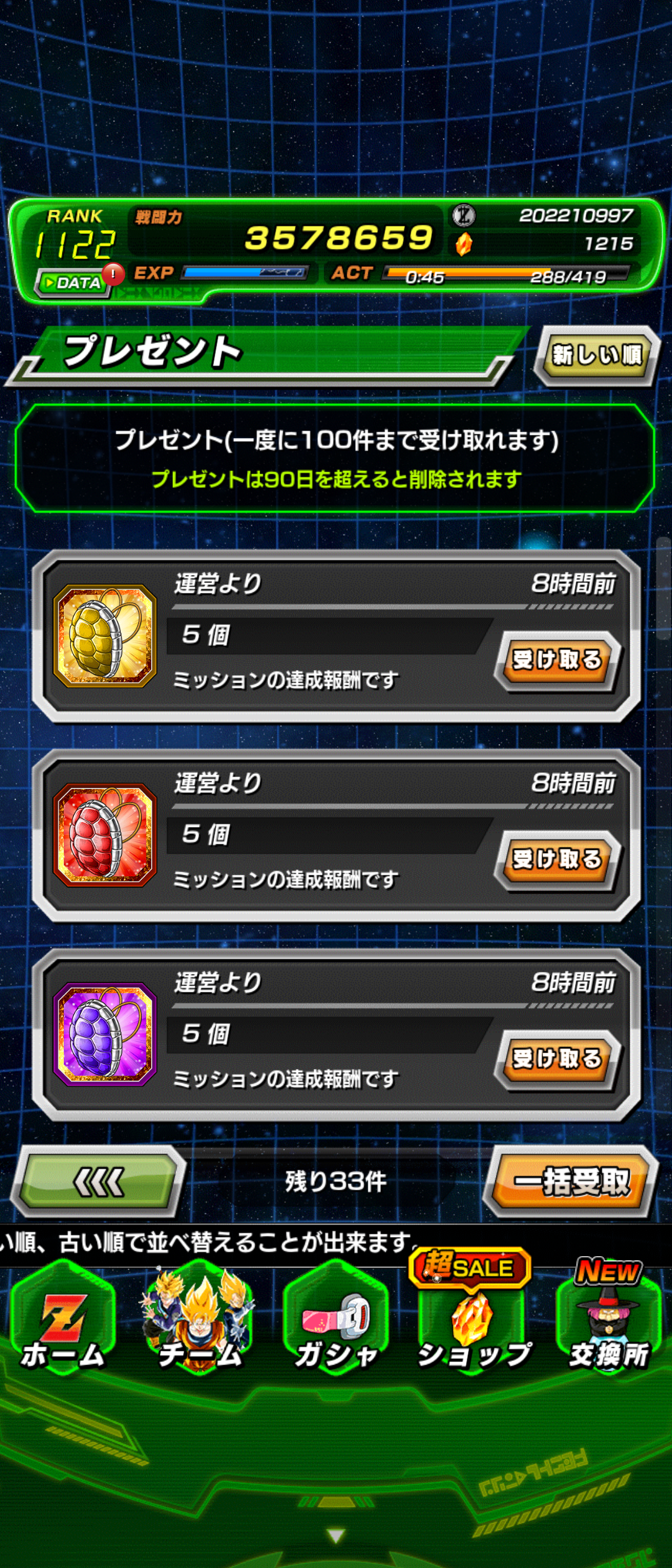Claim the gold turtle shell present
The image size is (672, 1568).
[556, 660]
